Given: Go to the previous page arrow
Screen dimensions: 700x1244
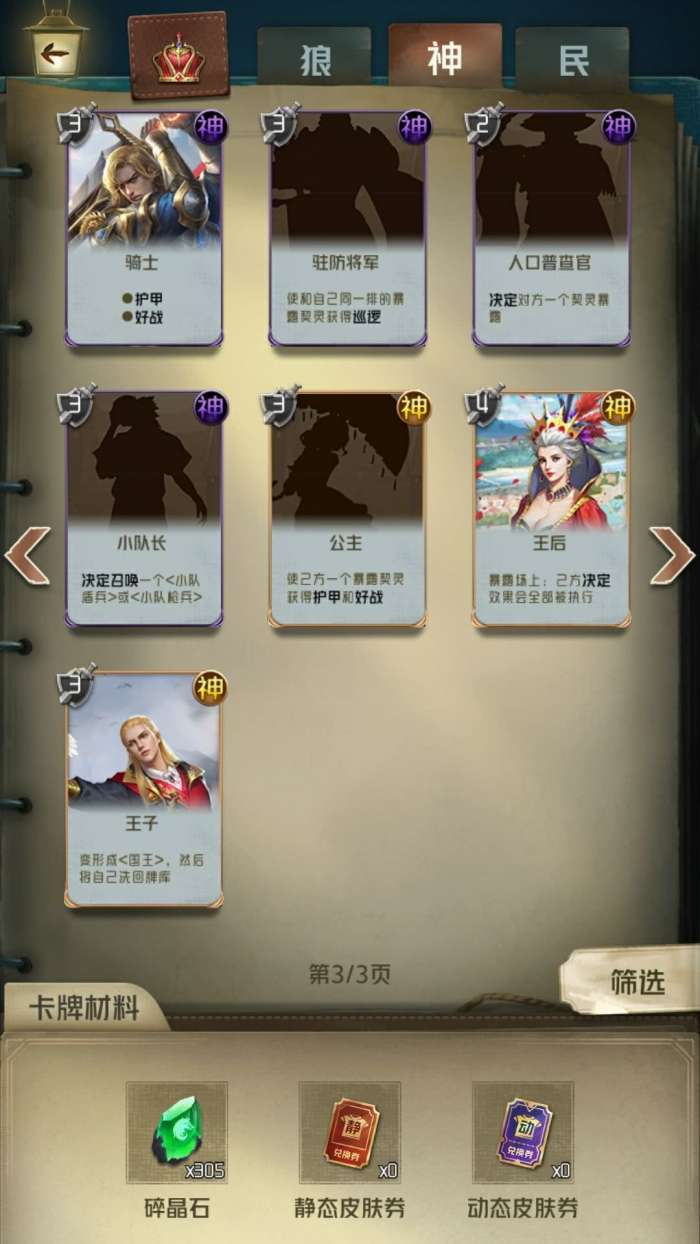Looking at the screenshot, I should 27,556.
